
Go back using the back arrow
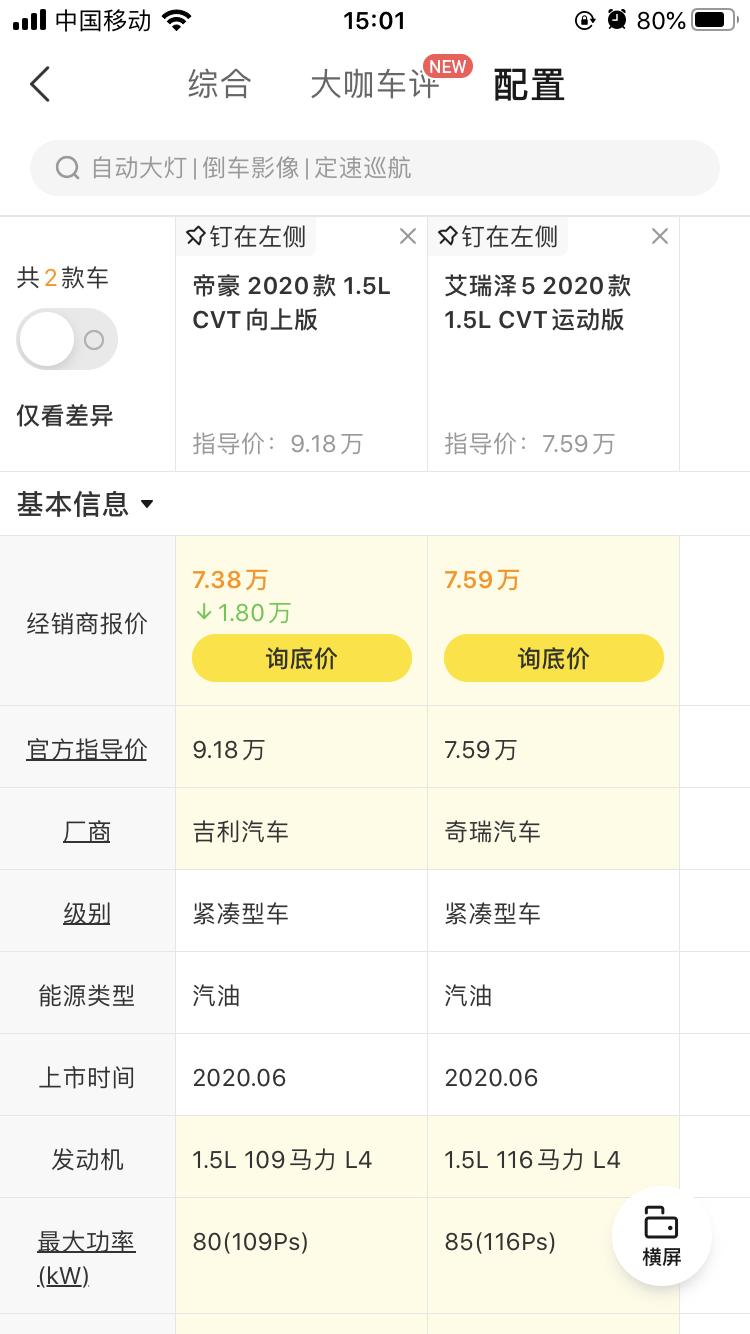click(40, 85)
